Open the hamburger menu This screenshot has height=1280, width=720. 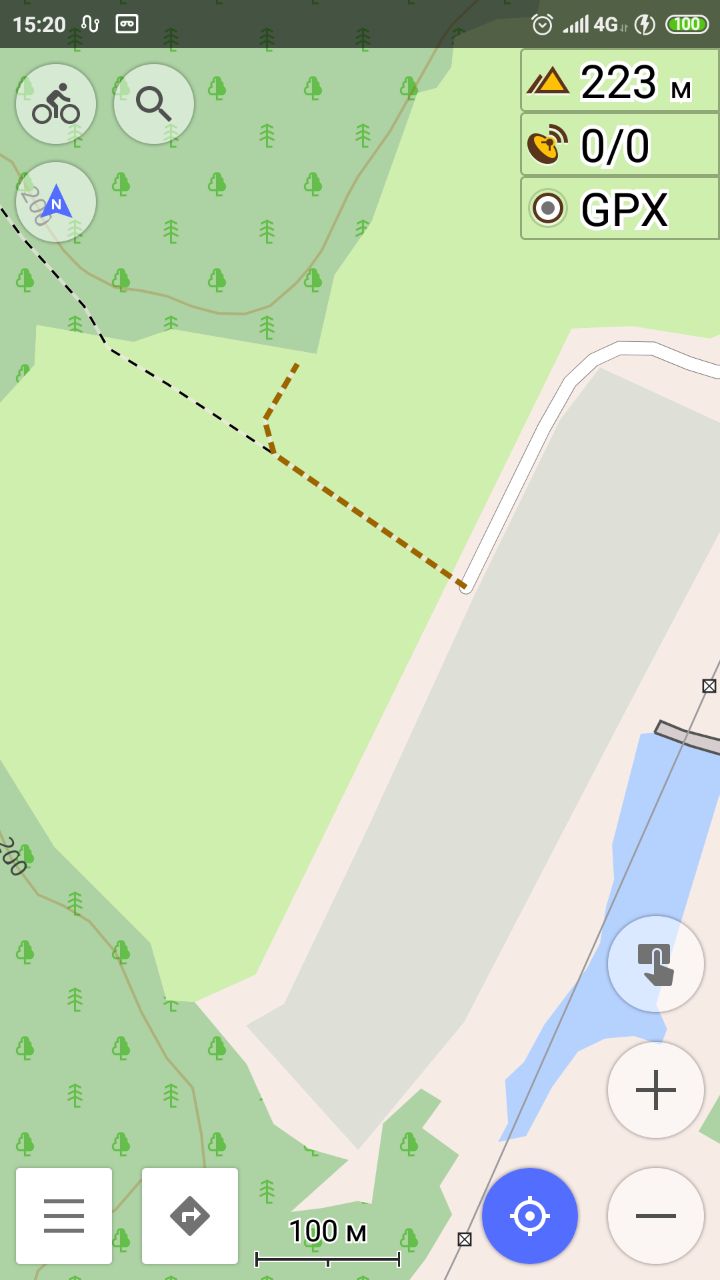tap(64, 1216)
